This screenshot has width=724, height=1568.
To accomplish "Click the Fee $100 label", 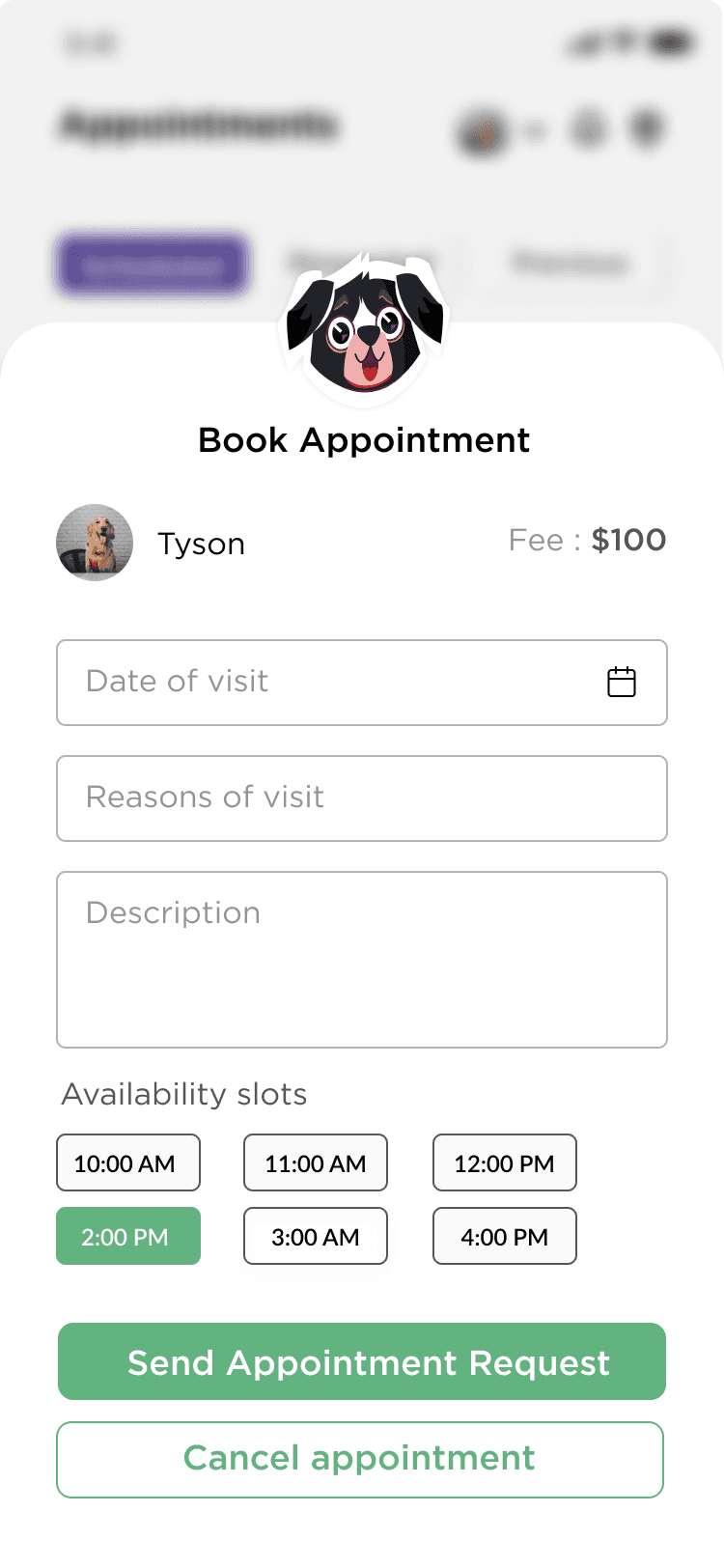I will pyautogui.click(x=587, y=541).
